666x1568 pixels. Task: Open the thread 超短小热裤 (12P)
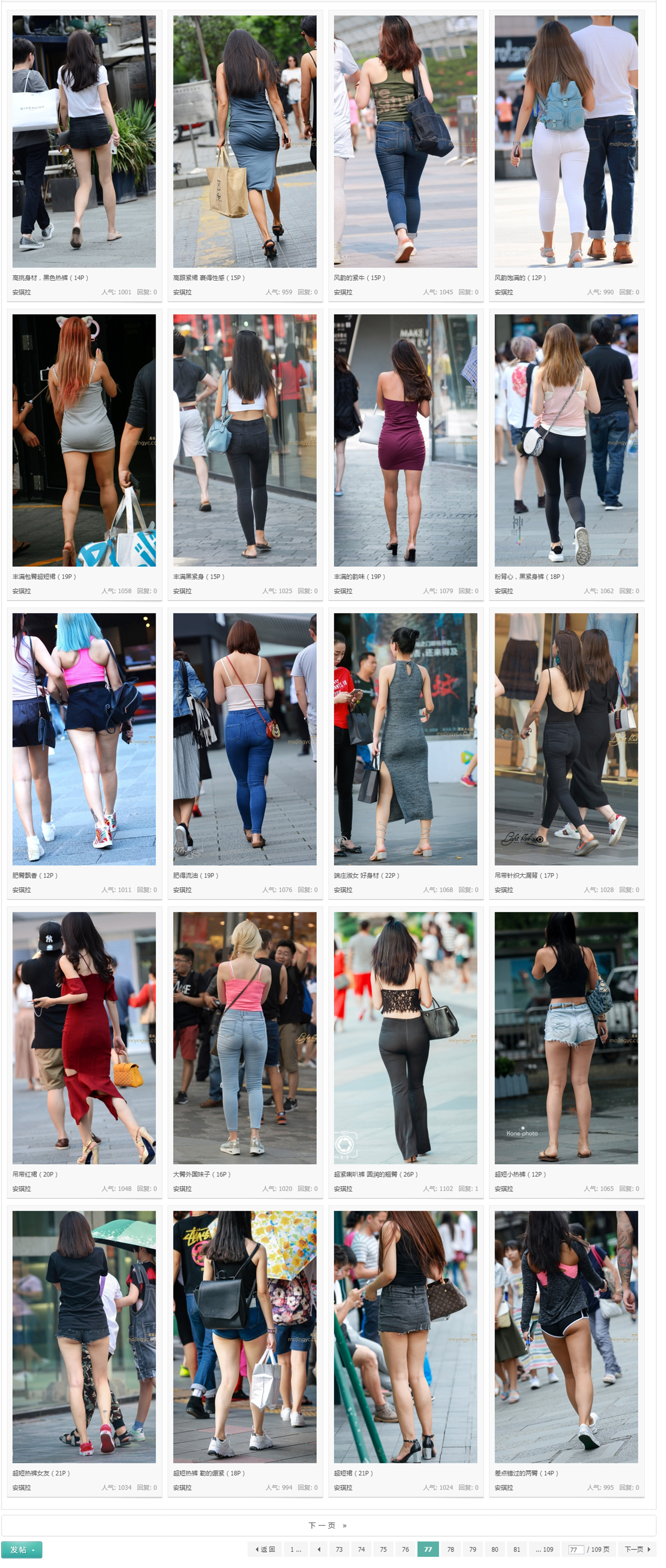(519, 1174)
